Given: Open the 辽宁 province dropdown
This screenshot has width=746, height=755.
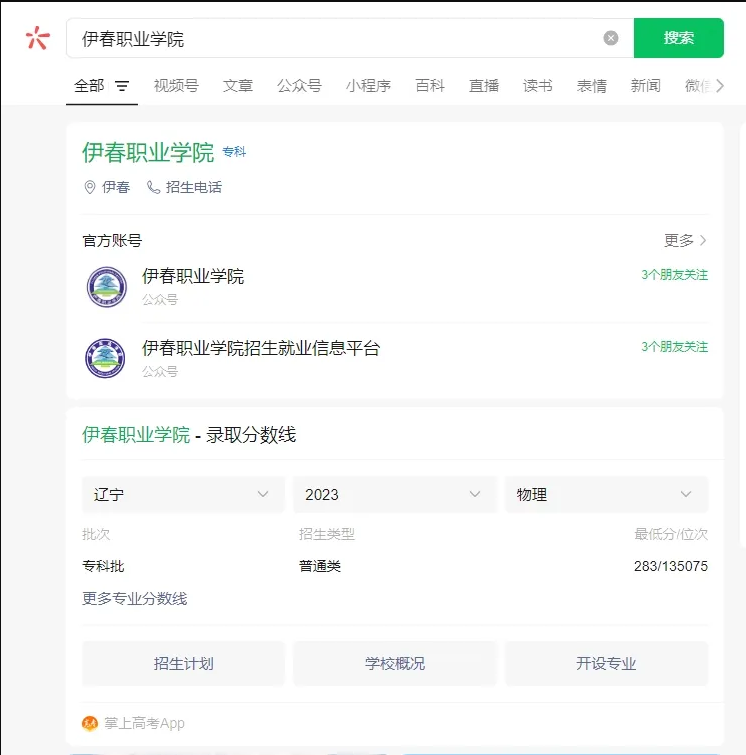Looking at the screenshot, I should pyautogui.click(x=182, y=494).
